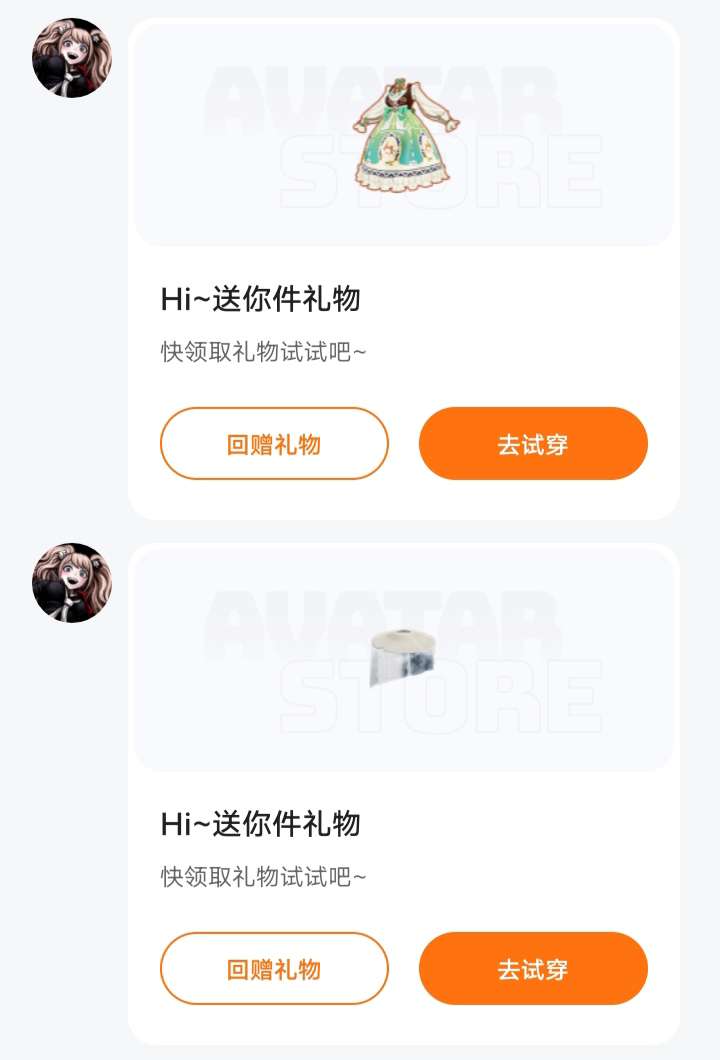The height and width of the screenshot is (1060, 720).
Task: Try on the hat via 去试穿
Action: [x=533, y=969]
